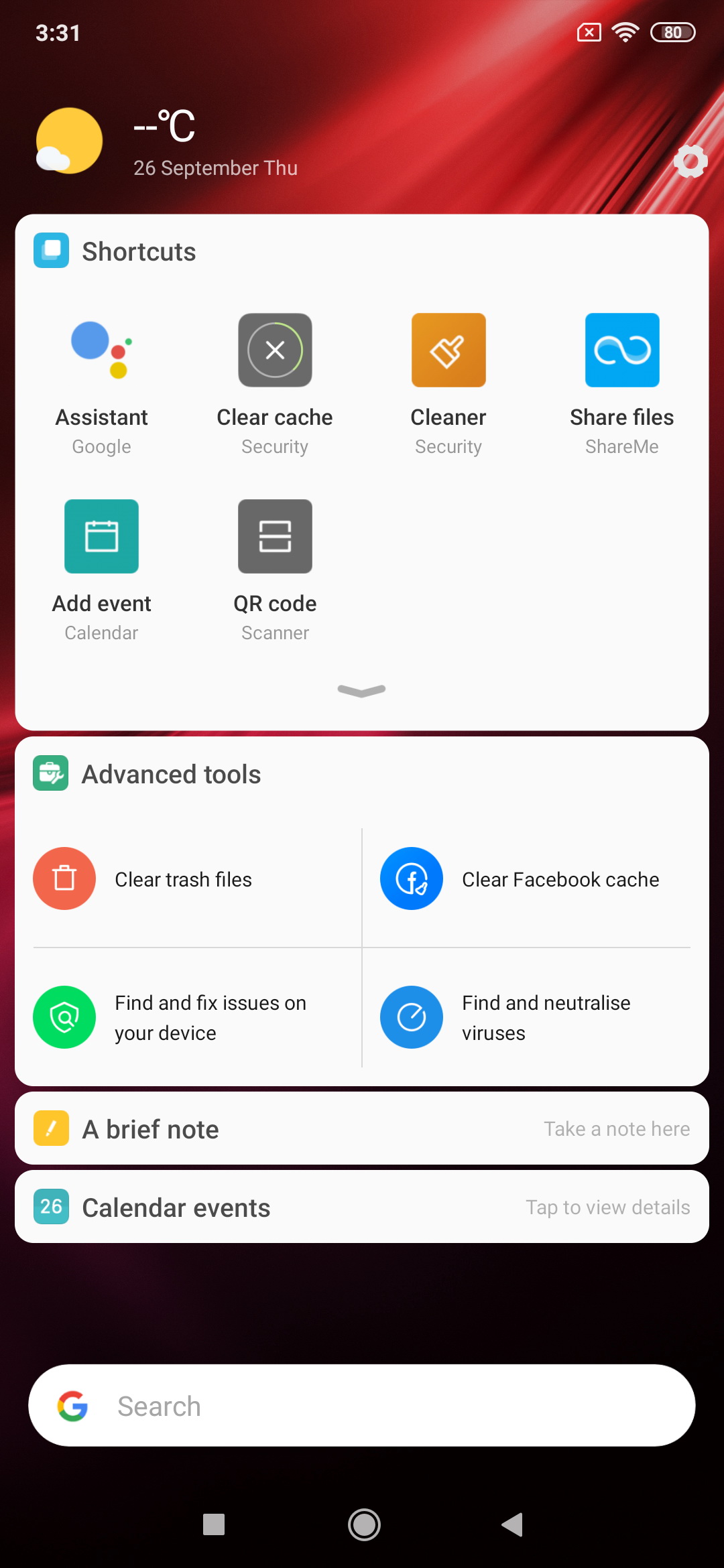The image size is (724, 1568).
Task: Tap Take a note here
Action: 617,1129
